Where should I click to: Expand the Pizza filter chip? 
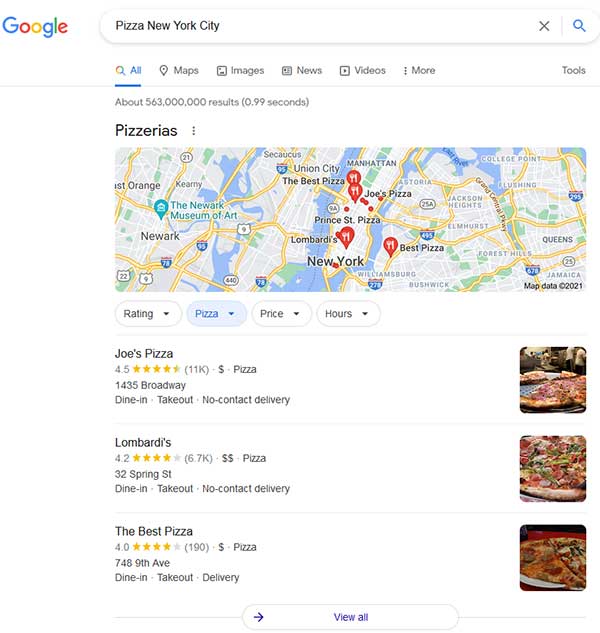coord(216,314)
